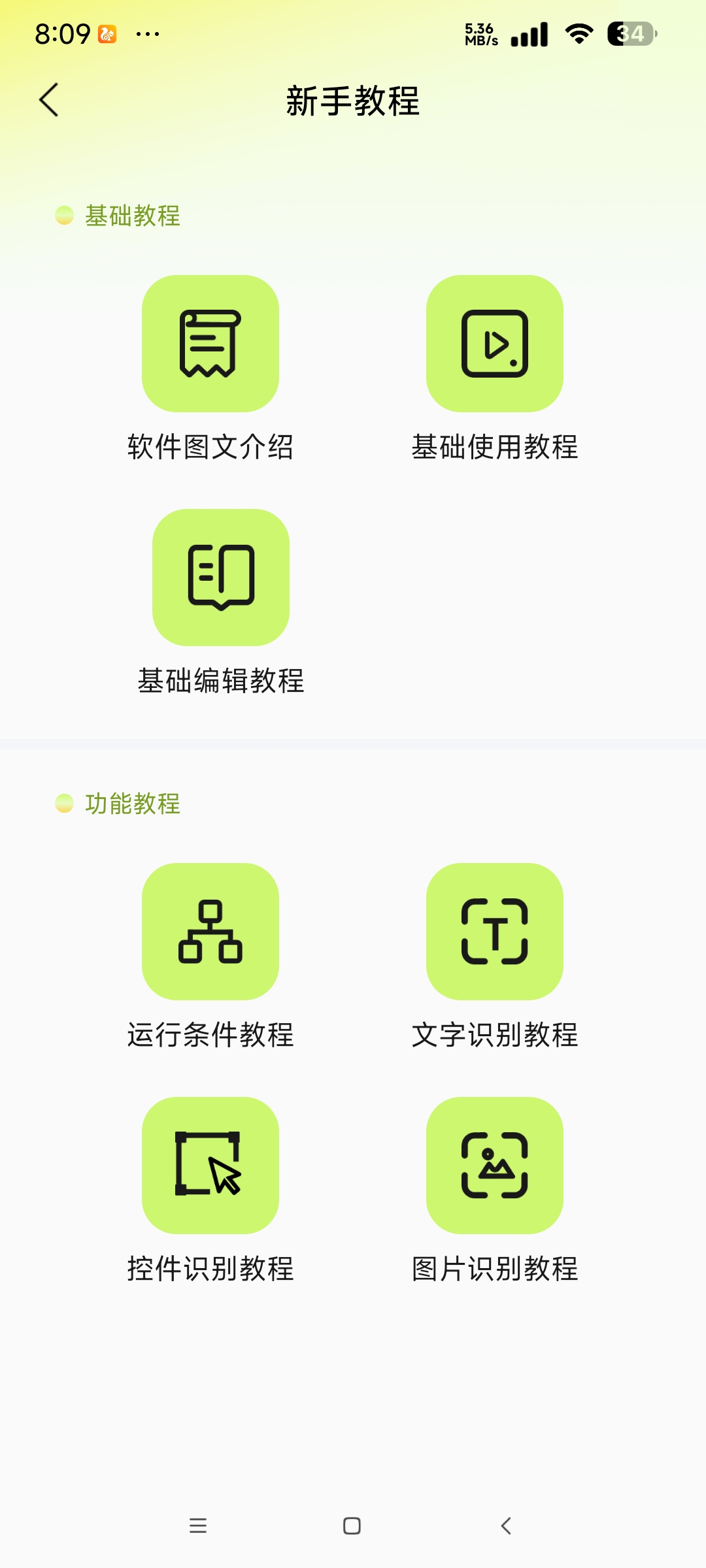Launch the 控件识别教程 tutorial
Viewport: 706px width, 1568px height.
click(x=210, y=1166)
